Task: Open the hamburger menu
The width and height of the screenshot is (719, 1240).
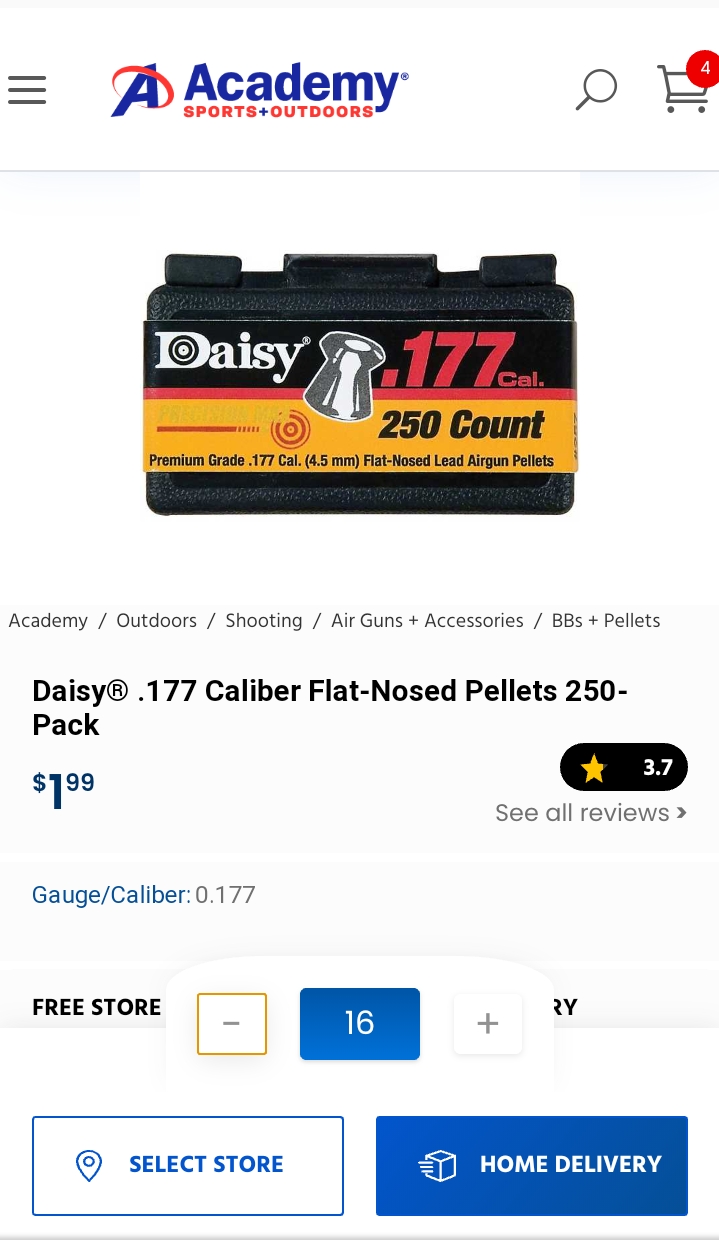Action: click(27, 90)
